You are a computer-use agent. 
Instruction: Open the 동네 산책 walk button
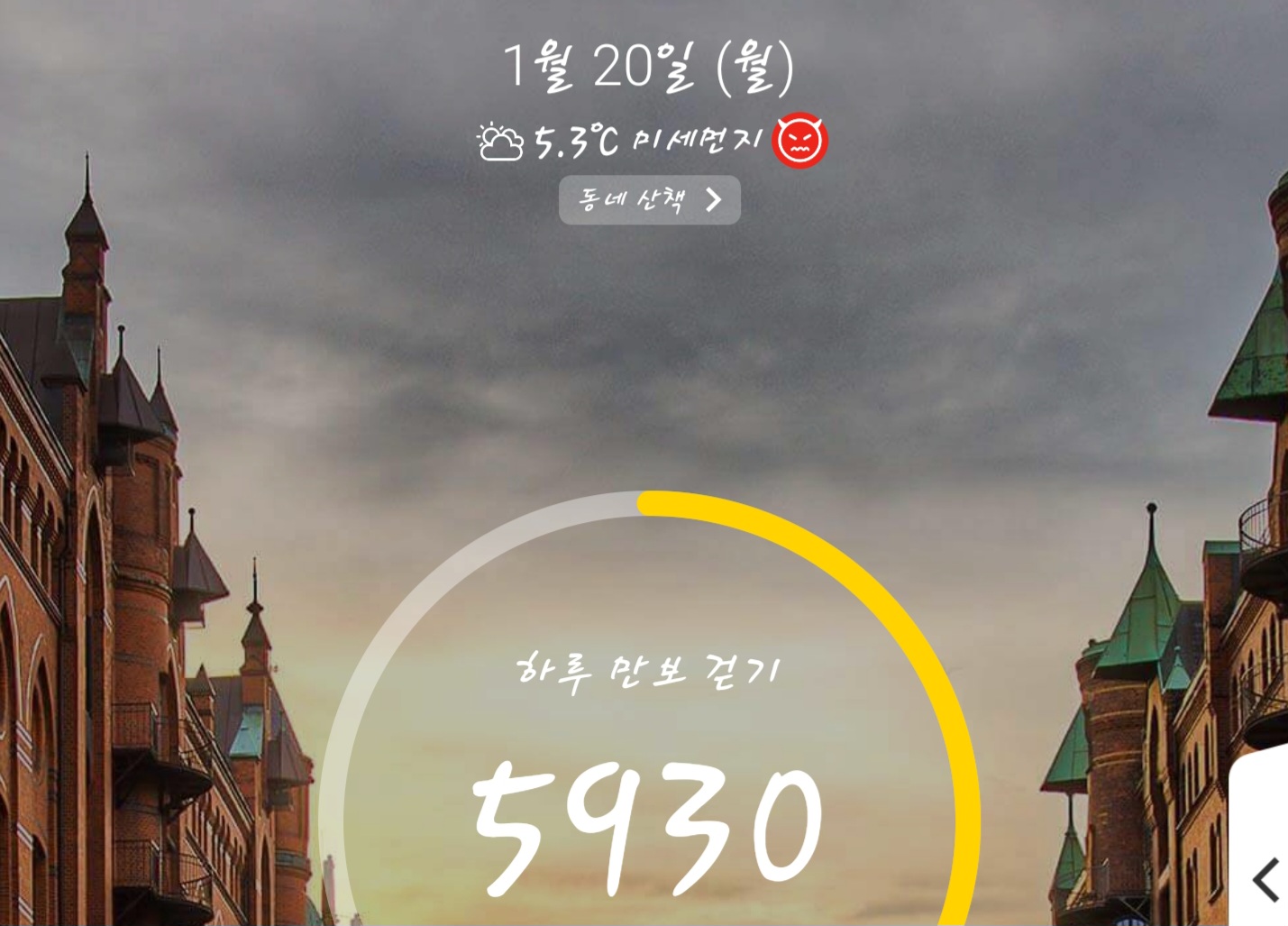649,200
